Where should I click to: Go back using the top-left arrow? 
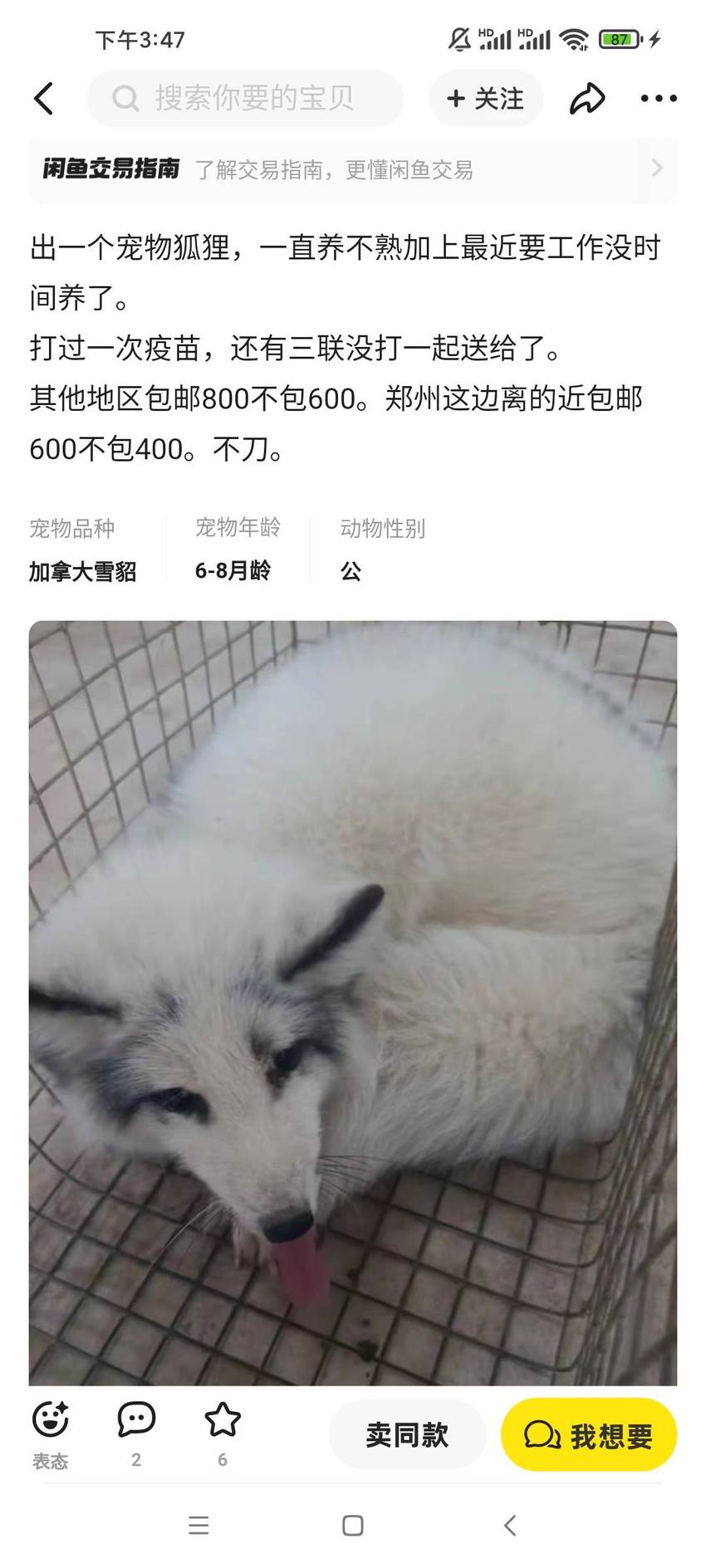coord(44,99)
